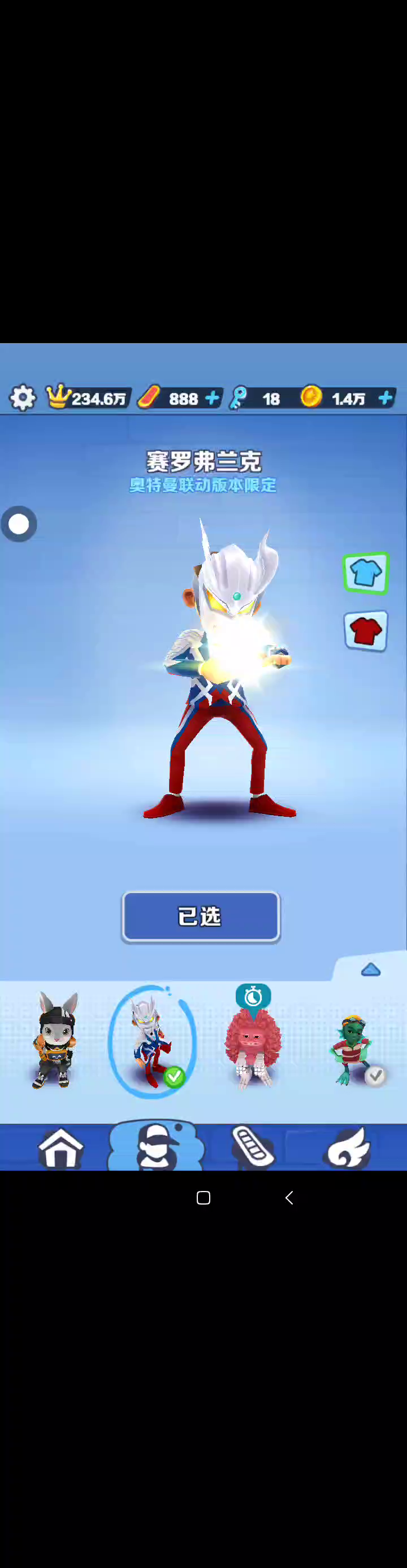Switch to the characters tab
The width and height of the screenshot is (407, 1568).
[x=157, y=1147]
